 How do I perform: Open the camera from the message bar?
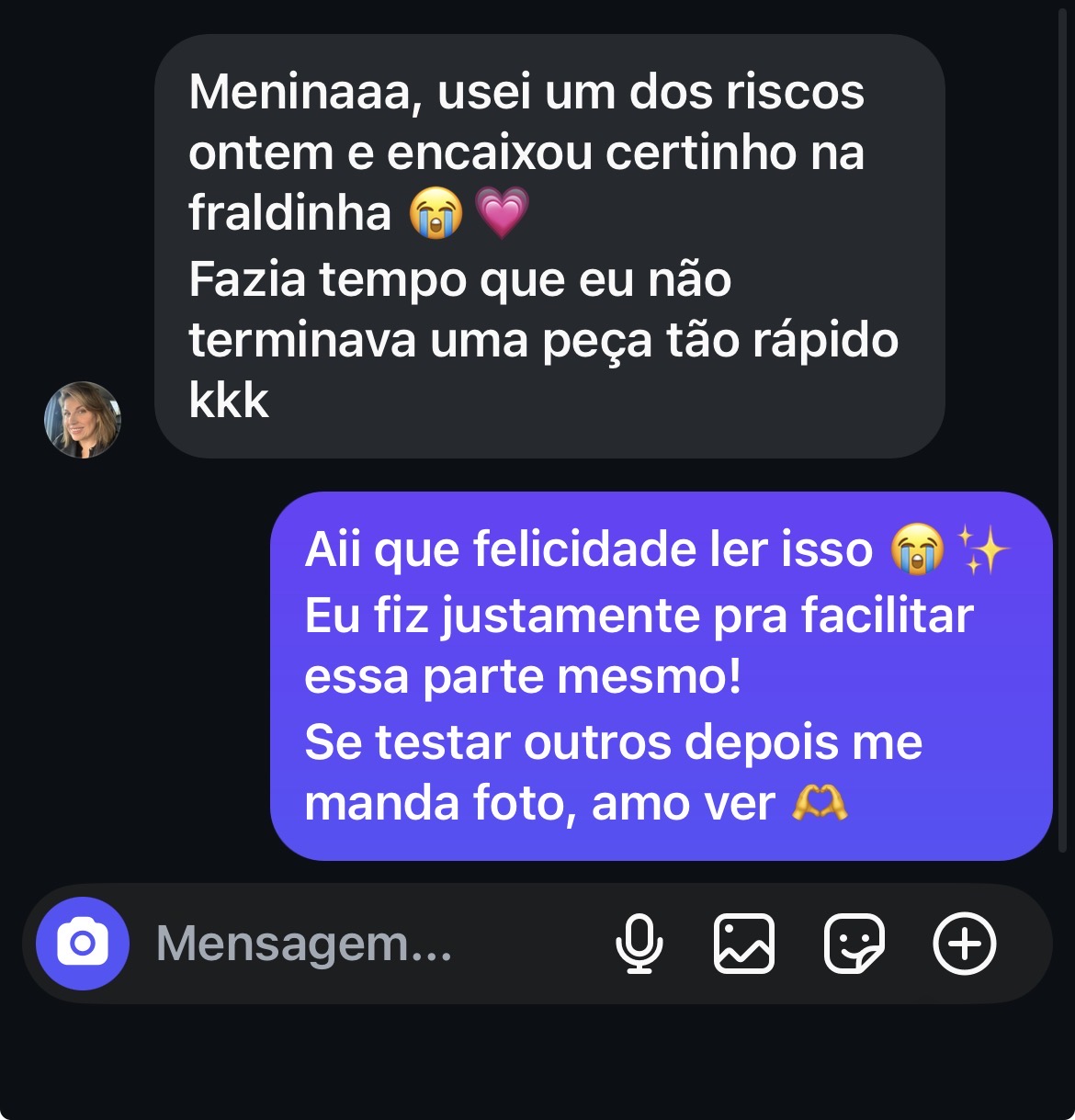[x=83, y=944]
